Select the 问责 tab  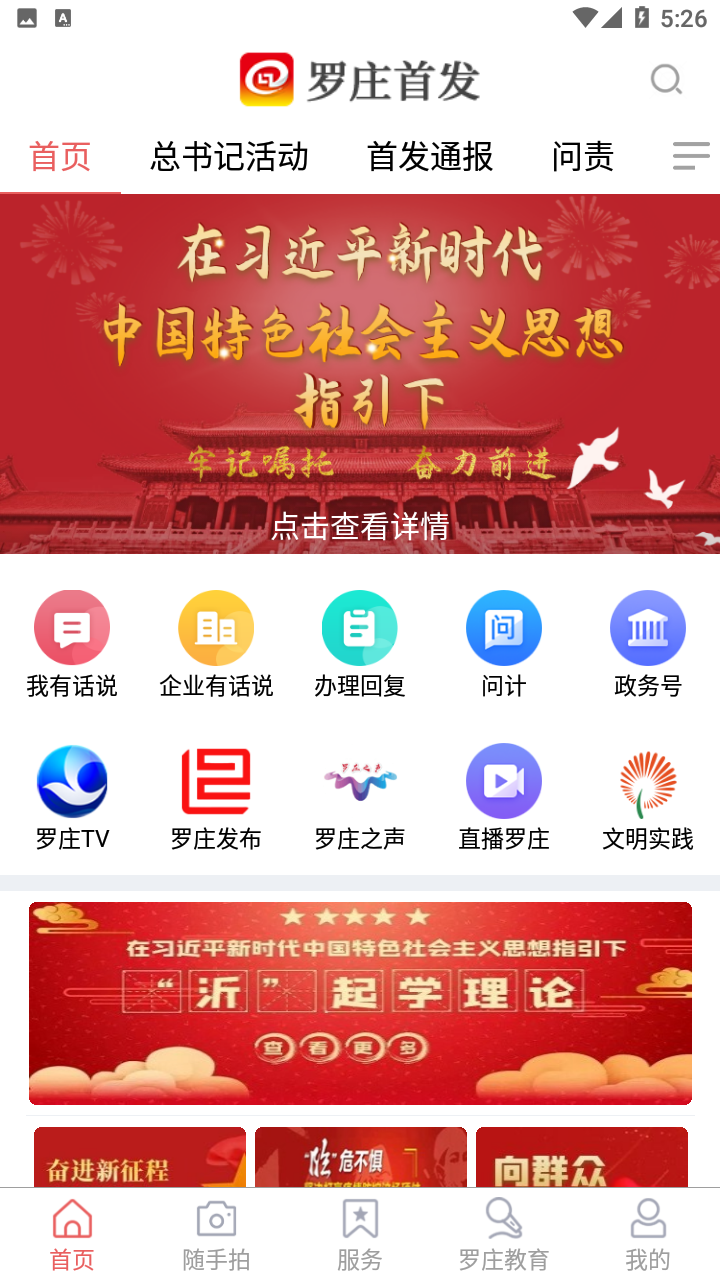coord(583,157)
